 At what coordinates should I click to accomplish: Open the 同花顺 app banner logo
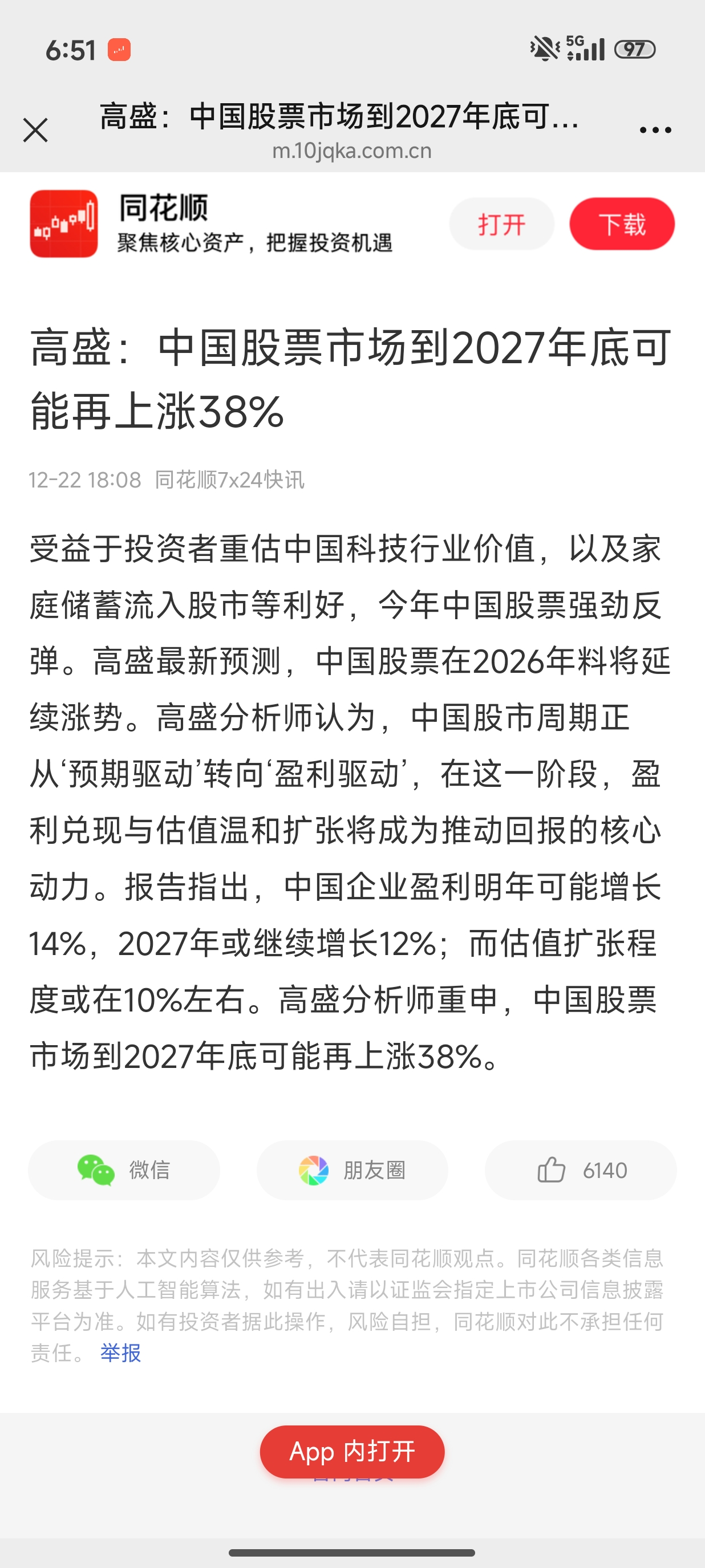tap(64, 224)
